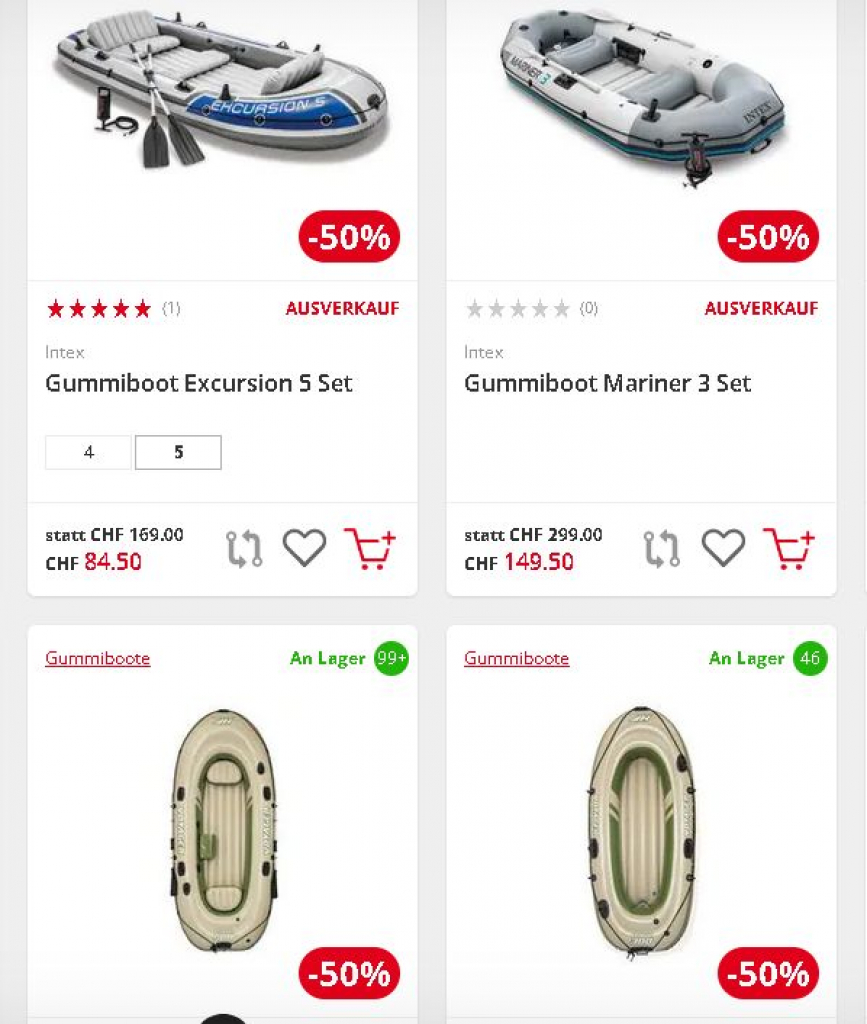Add Mariner 3 Set to cart
Viewport: 867px width, 1024px height.
pos(788,548)
